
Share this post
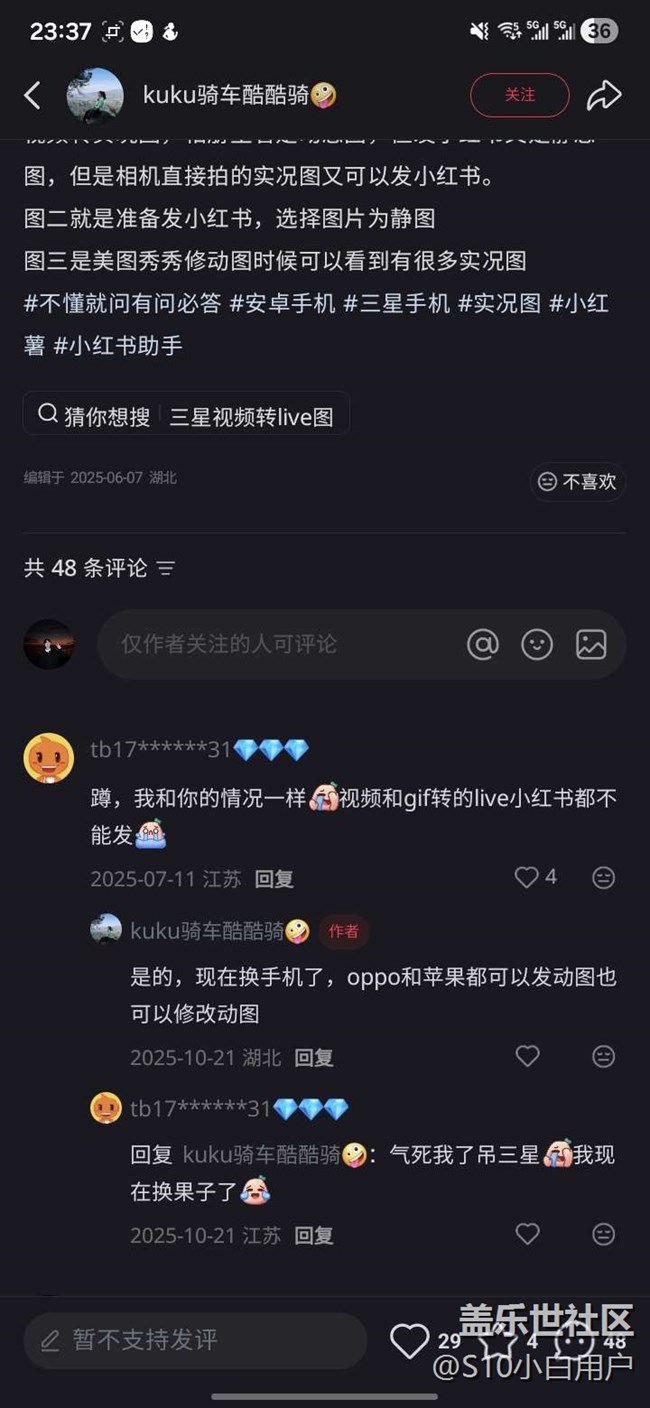pyautogui.click(x=603, y=96)
